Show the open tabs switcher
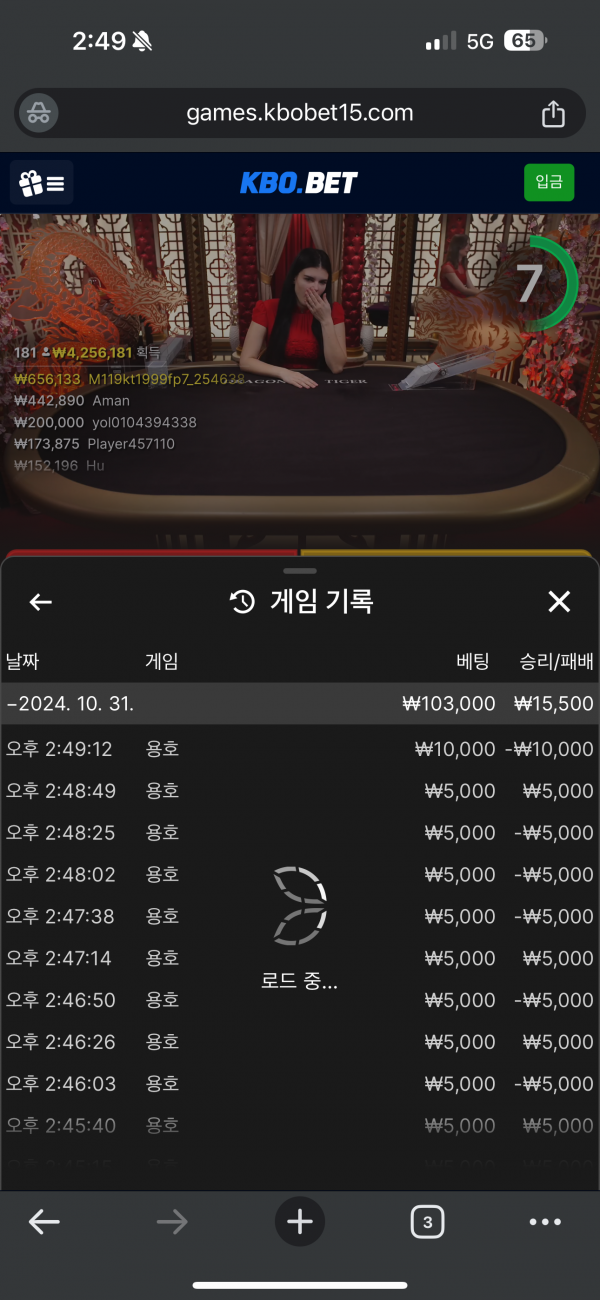This screenshot has height=1300, width=600. (x=428, y=1221)
